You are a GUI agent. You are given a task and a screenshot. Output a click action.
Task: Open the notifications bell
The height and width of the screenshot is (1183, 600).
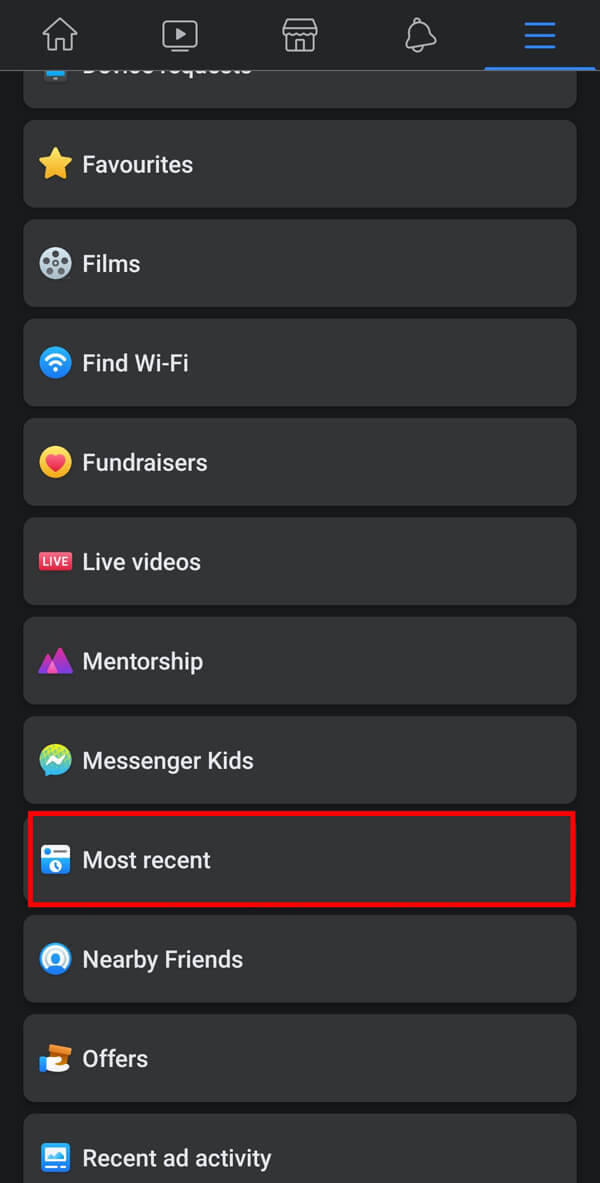420,36
